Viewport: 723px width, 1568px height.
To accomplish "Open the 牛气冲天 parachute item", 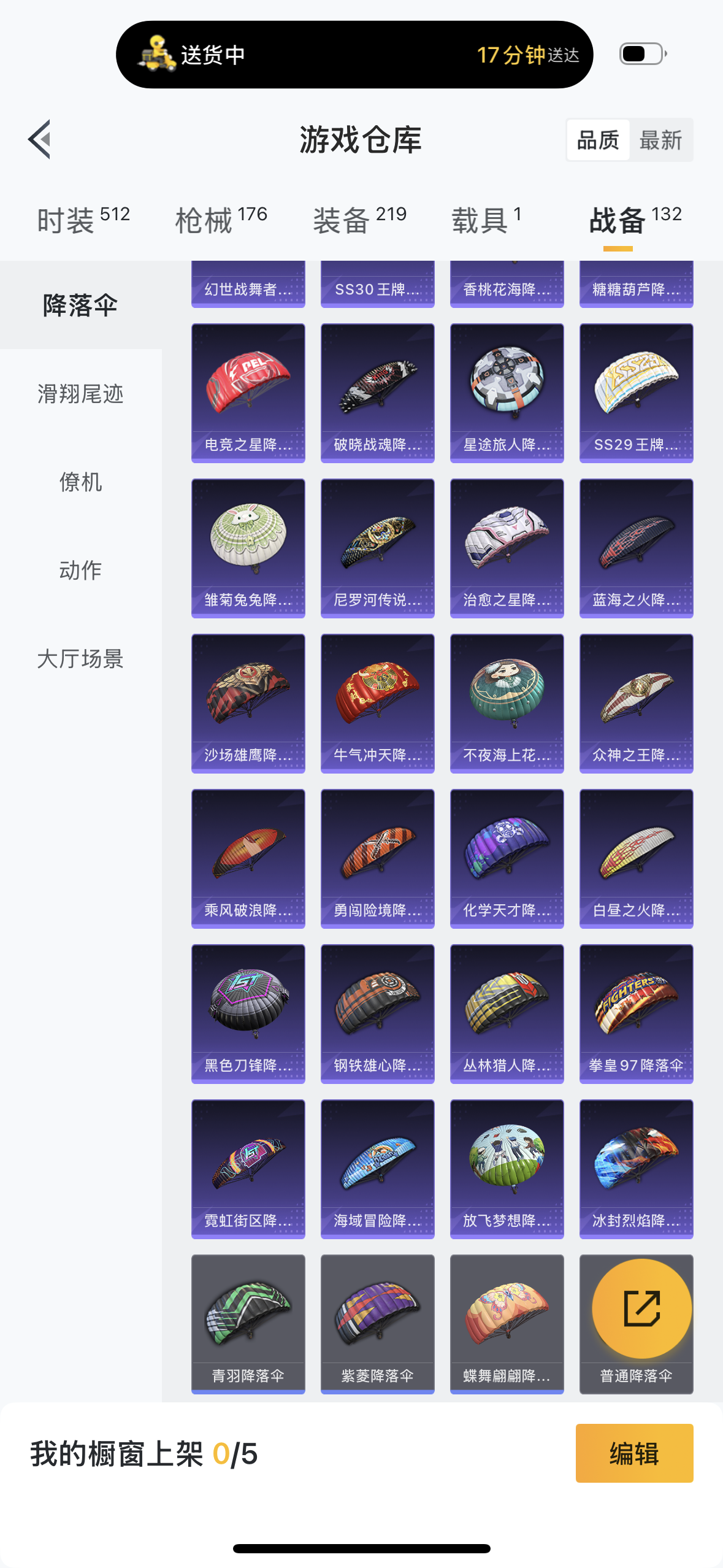I will click(x=377, y=703).
